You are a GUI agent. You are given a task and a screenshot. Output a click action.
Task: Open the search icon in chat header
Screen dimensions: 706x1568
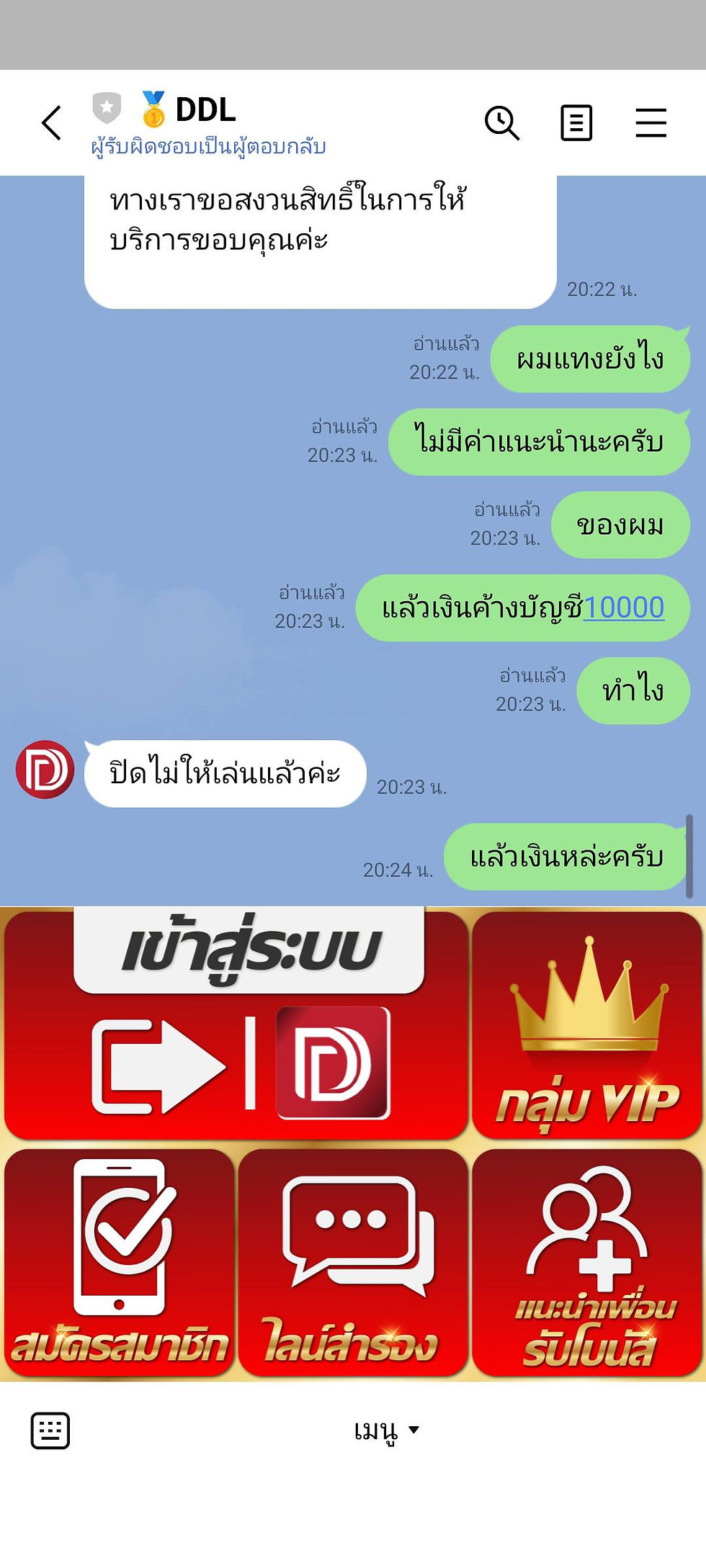tap(503, 123)
